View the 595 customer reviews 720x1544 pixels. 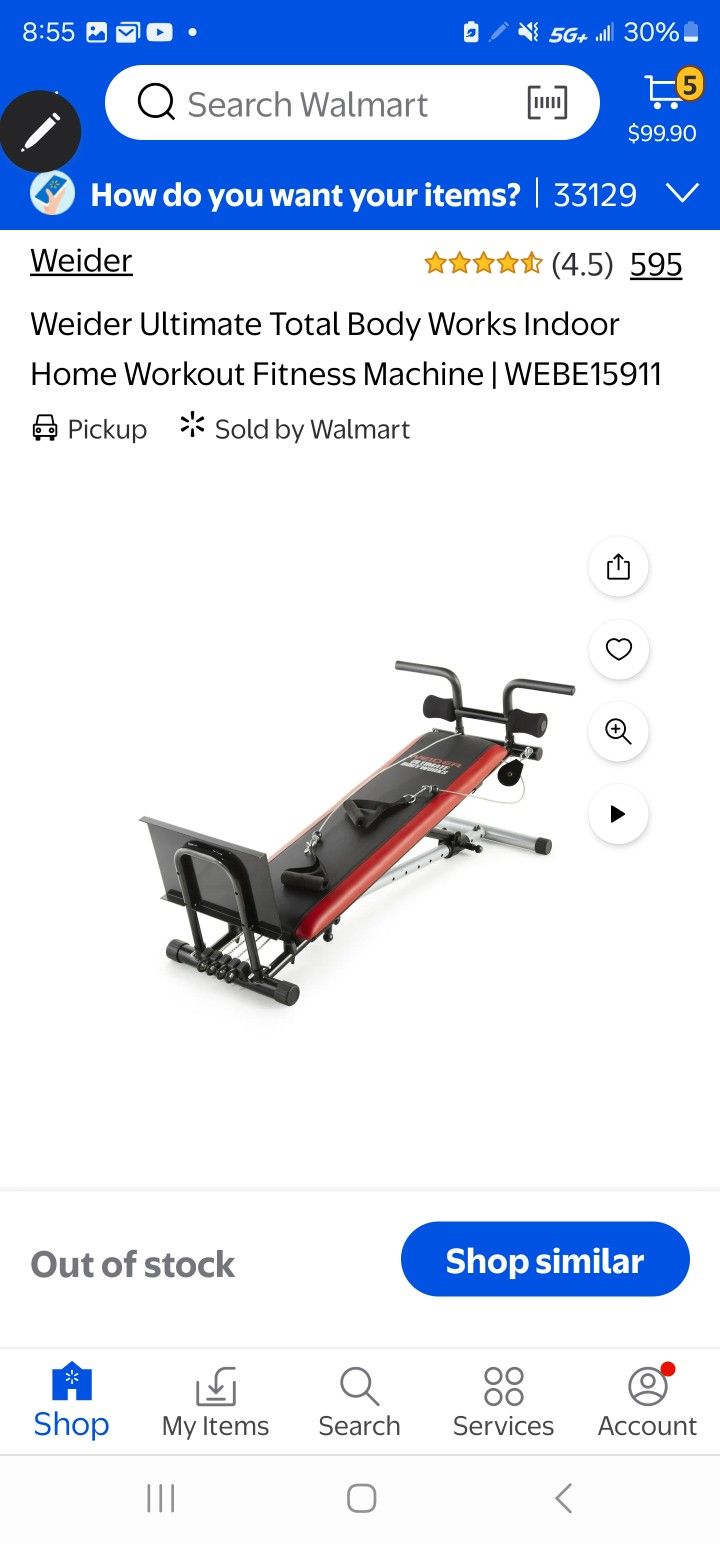pos(656,264)
